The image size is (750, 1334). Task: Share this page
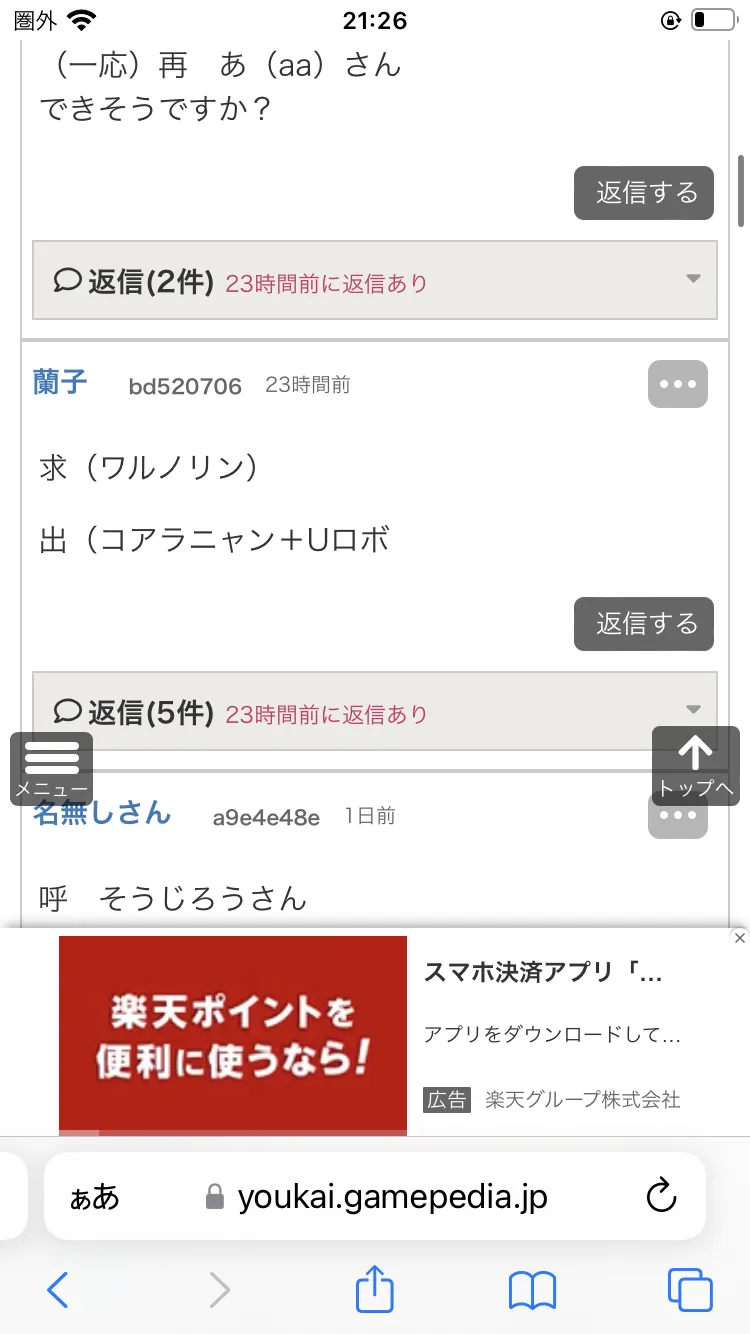[375, 1288]
